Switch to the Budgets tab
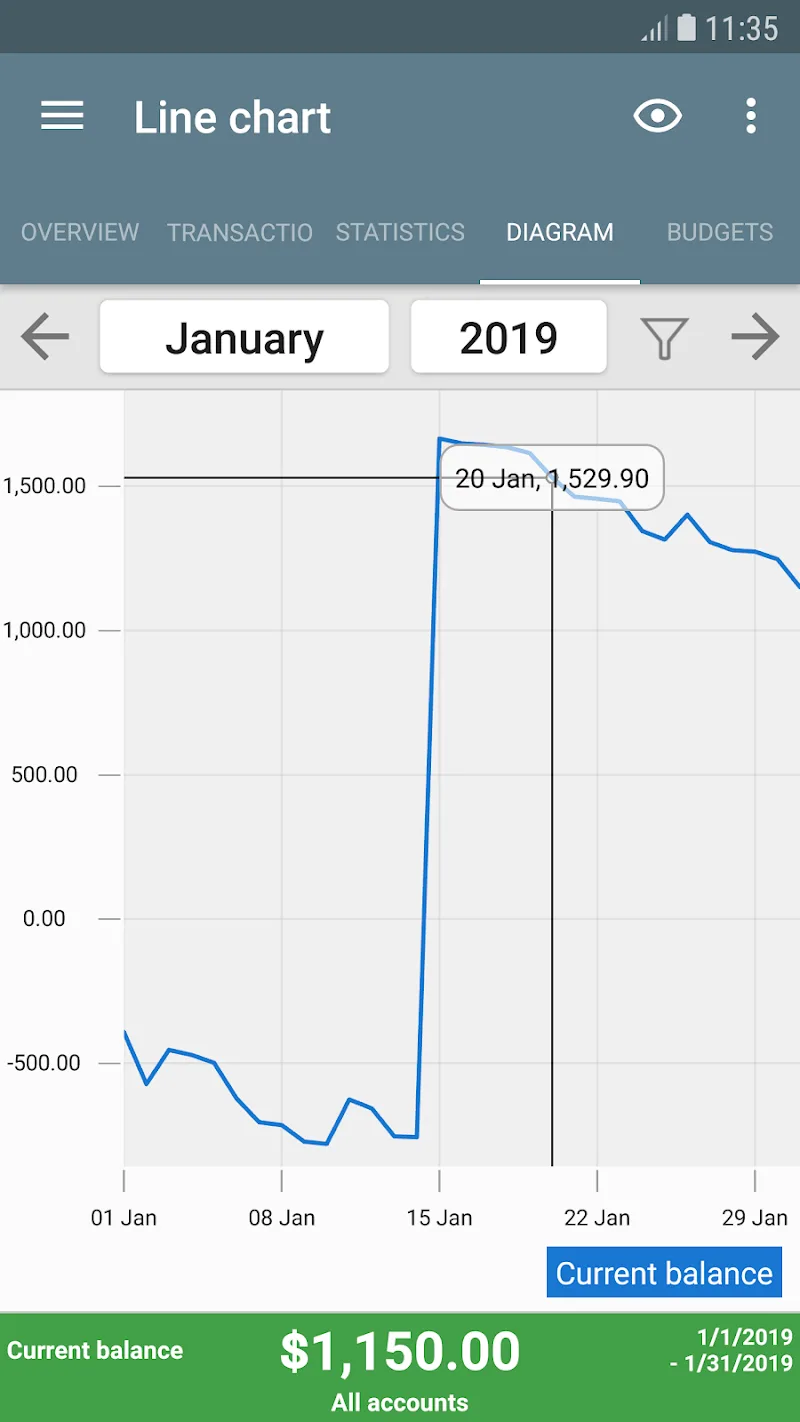Screen dimensions: 800x1422 (x=720, y=232)
